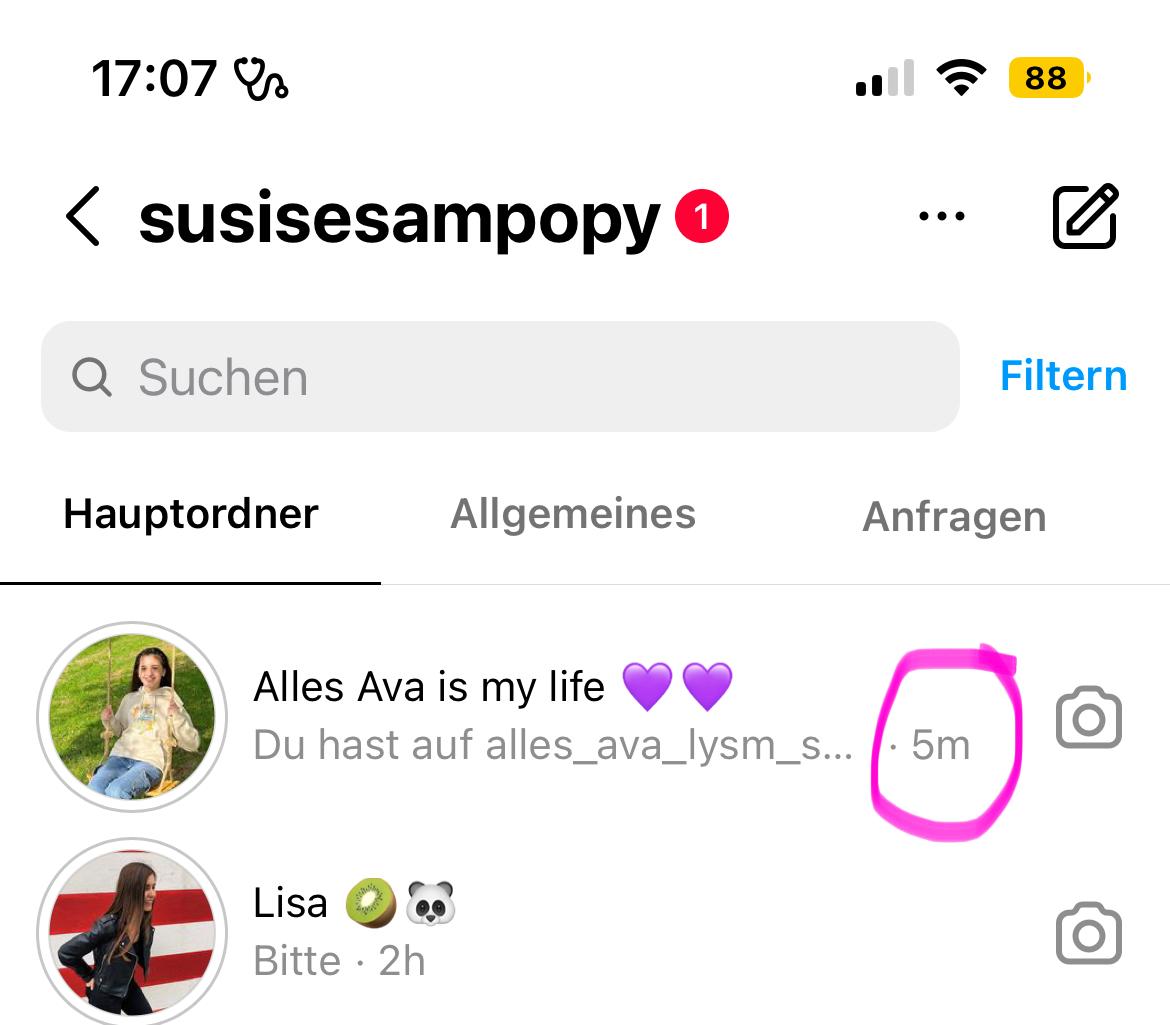This screenshot has width=1170, height=1025.
Task: Open the chat with Lisa
Action: (x=550, y=930)
